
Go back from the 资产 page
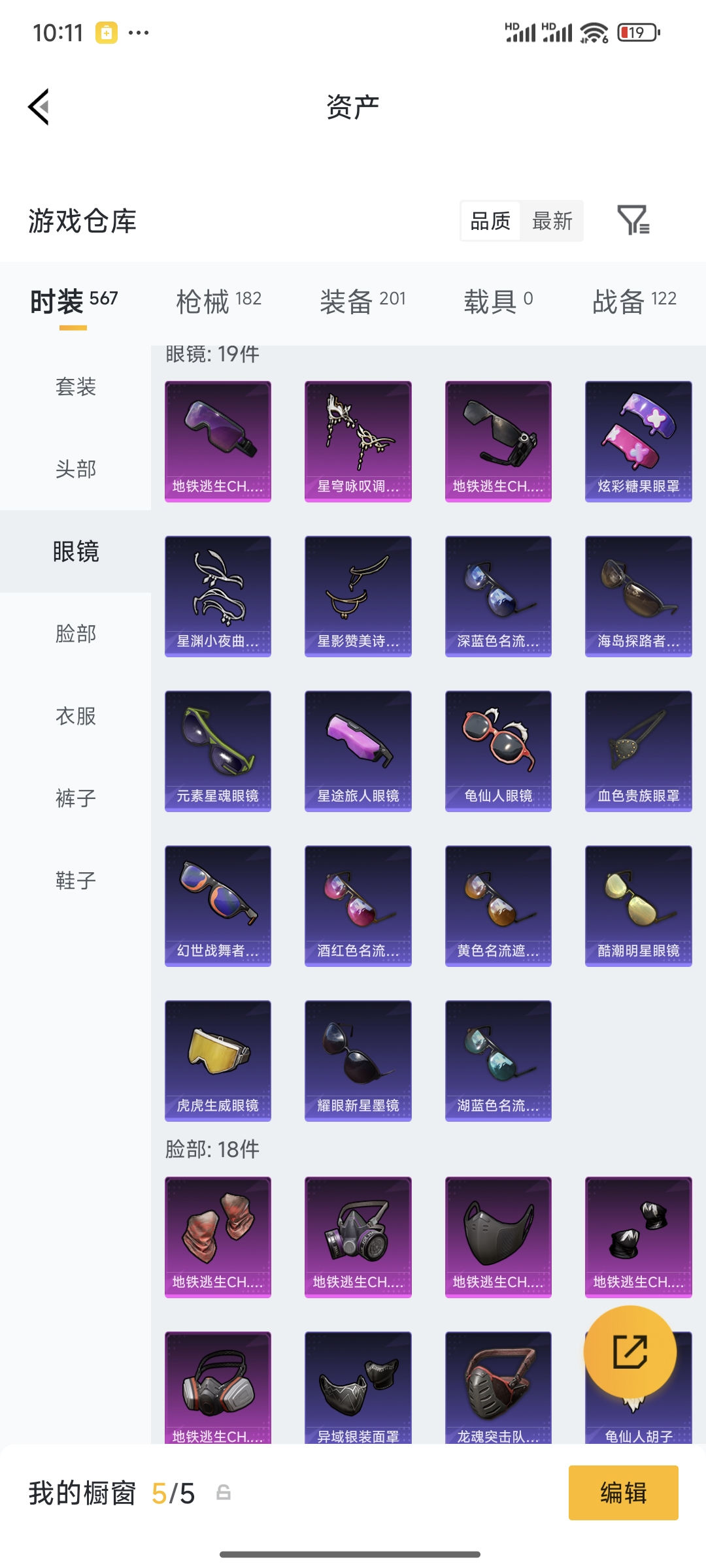pos(39,106)
